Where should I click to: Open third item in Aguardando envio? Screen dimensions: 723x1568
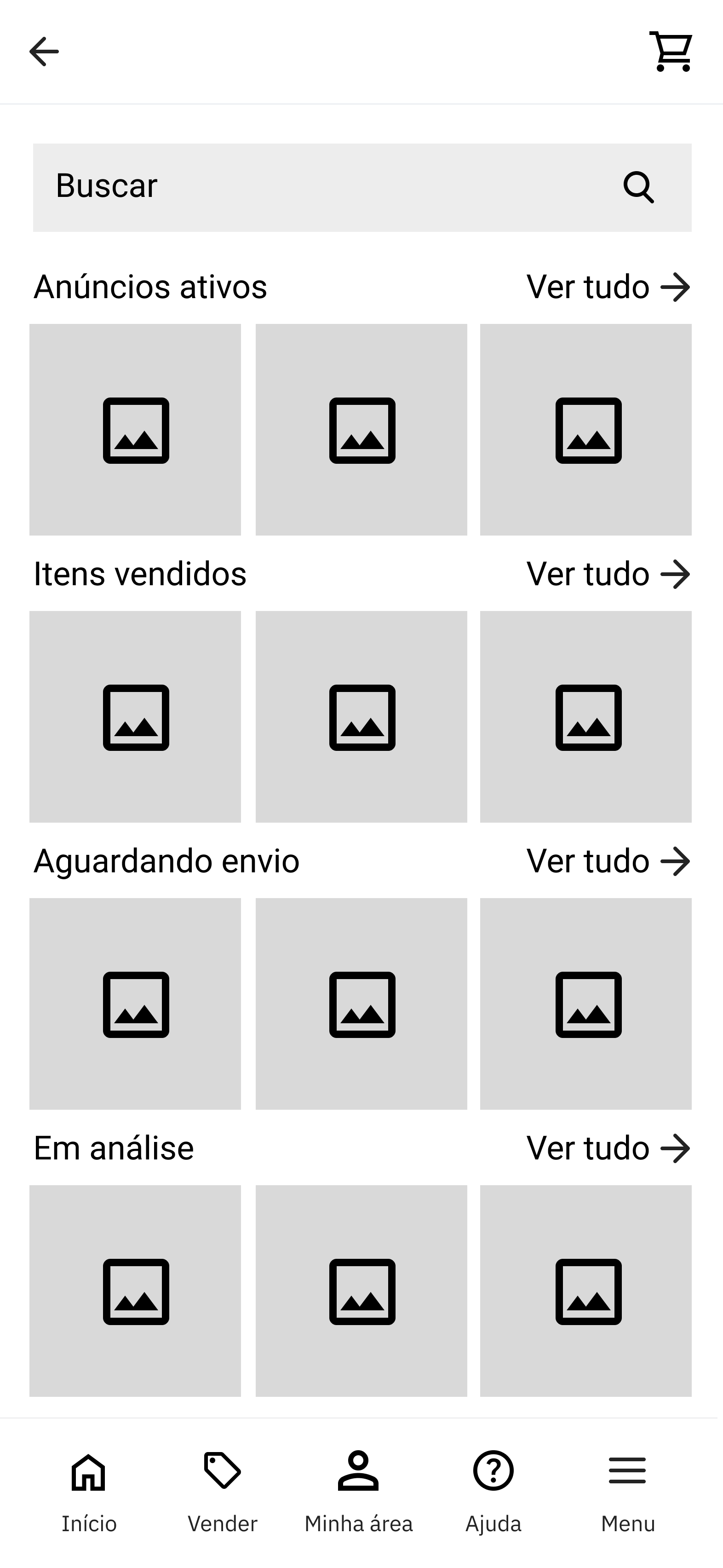point(585,1004)
